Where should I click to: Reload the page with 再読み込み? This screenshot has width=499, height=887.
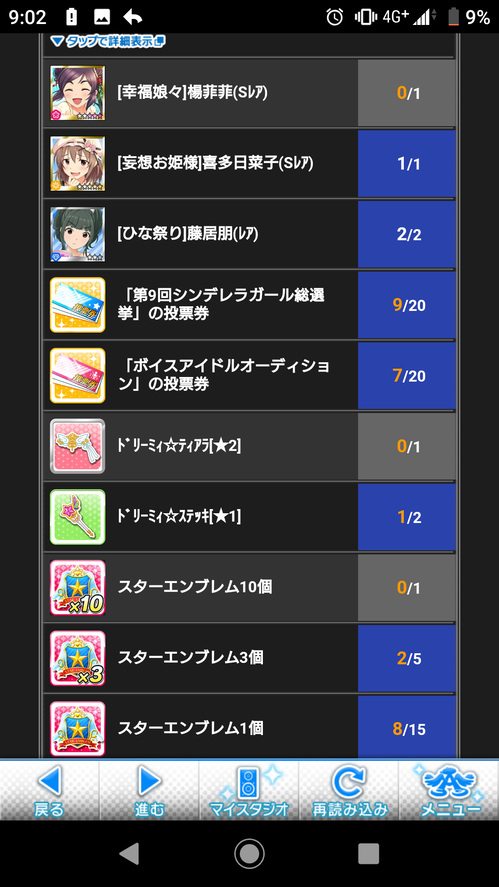pos(349,791)
